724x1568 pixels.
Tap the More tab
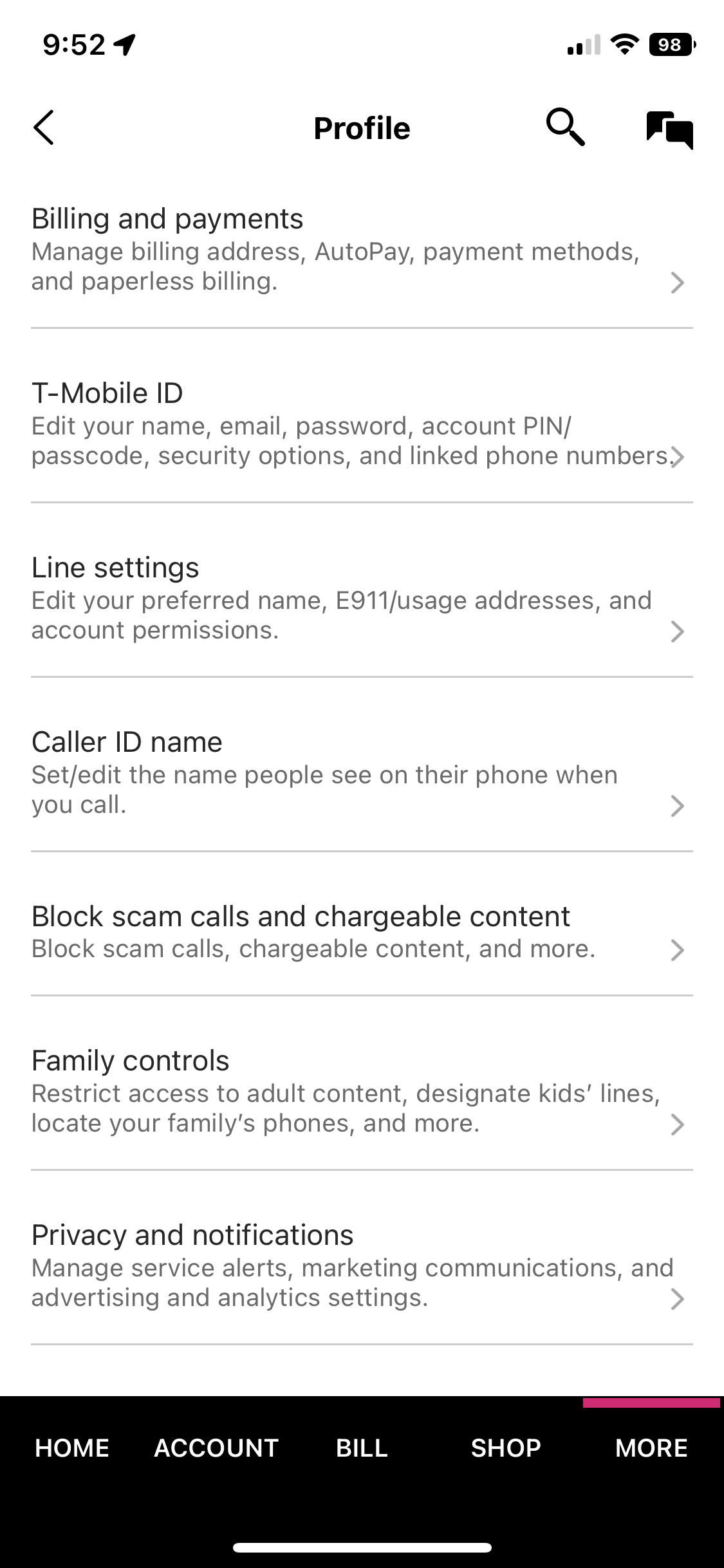click(651, 1448)
